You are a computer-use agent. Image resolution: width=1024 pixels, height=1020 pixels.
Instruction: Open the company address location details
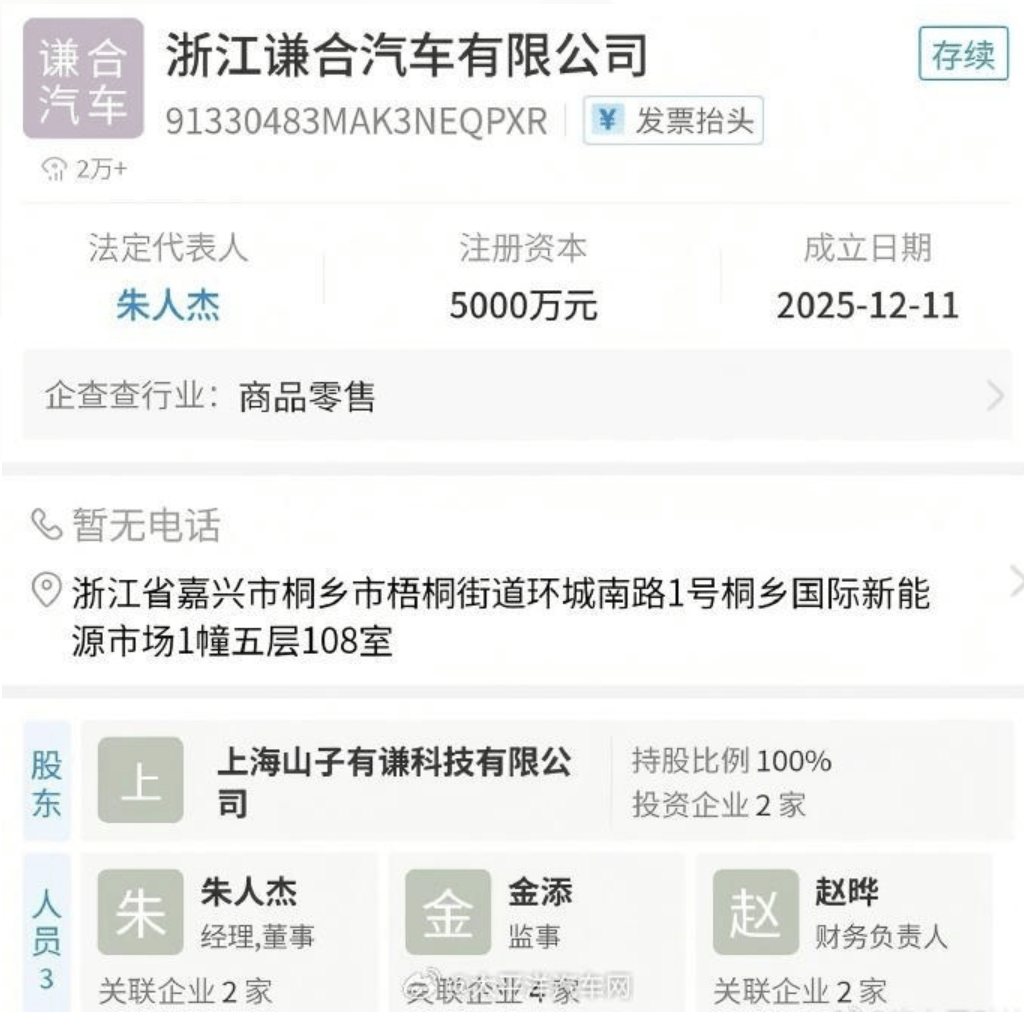tap(500, 616)
